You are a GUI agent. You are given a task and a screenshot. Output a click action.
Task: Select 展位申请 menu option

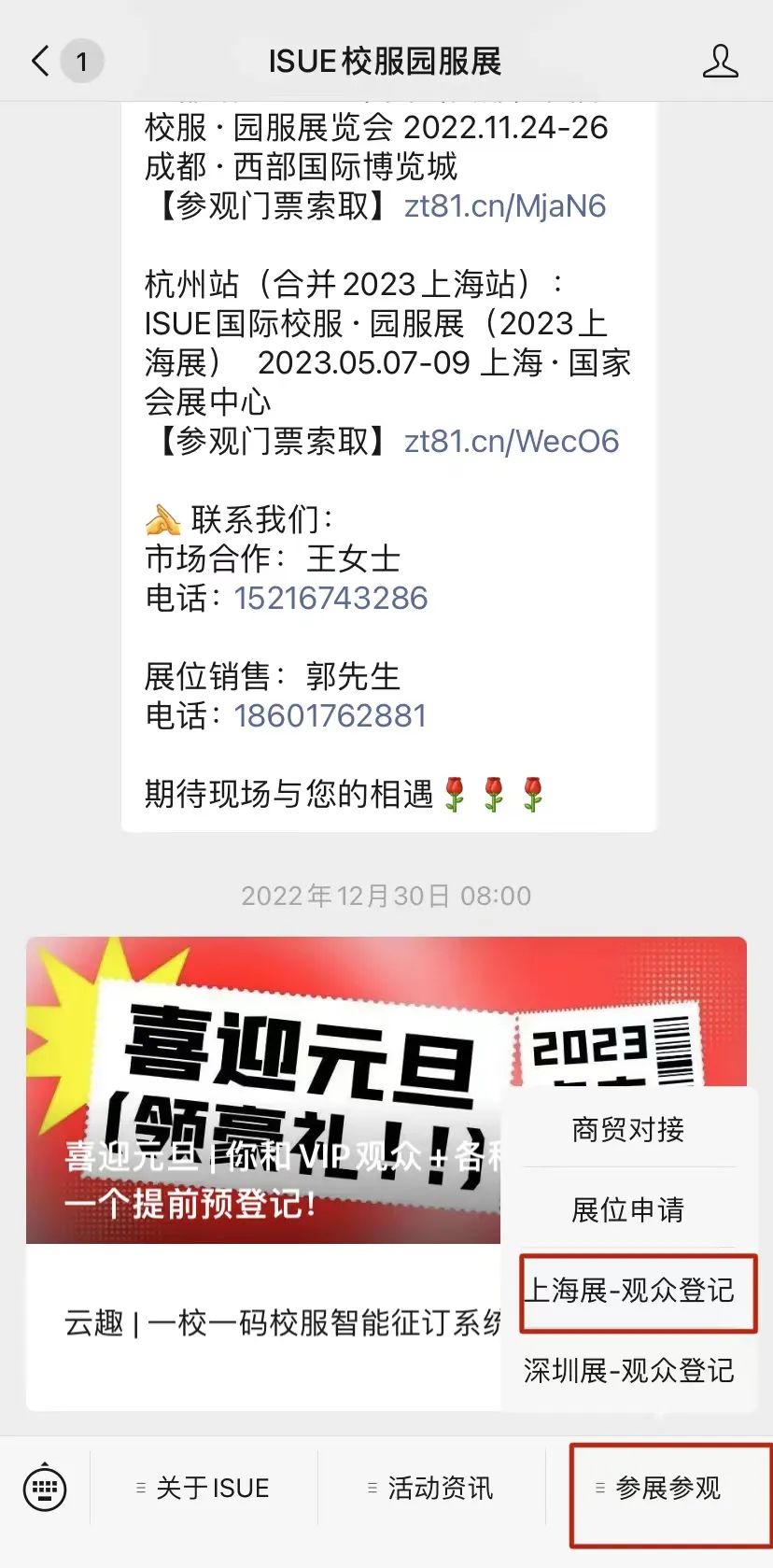[x=628, y=1210]
